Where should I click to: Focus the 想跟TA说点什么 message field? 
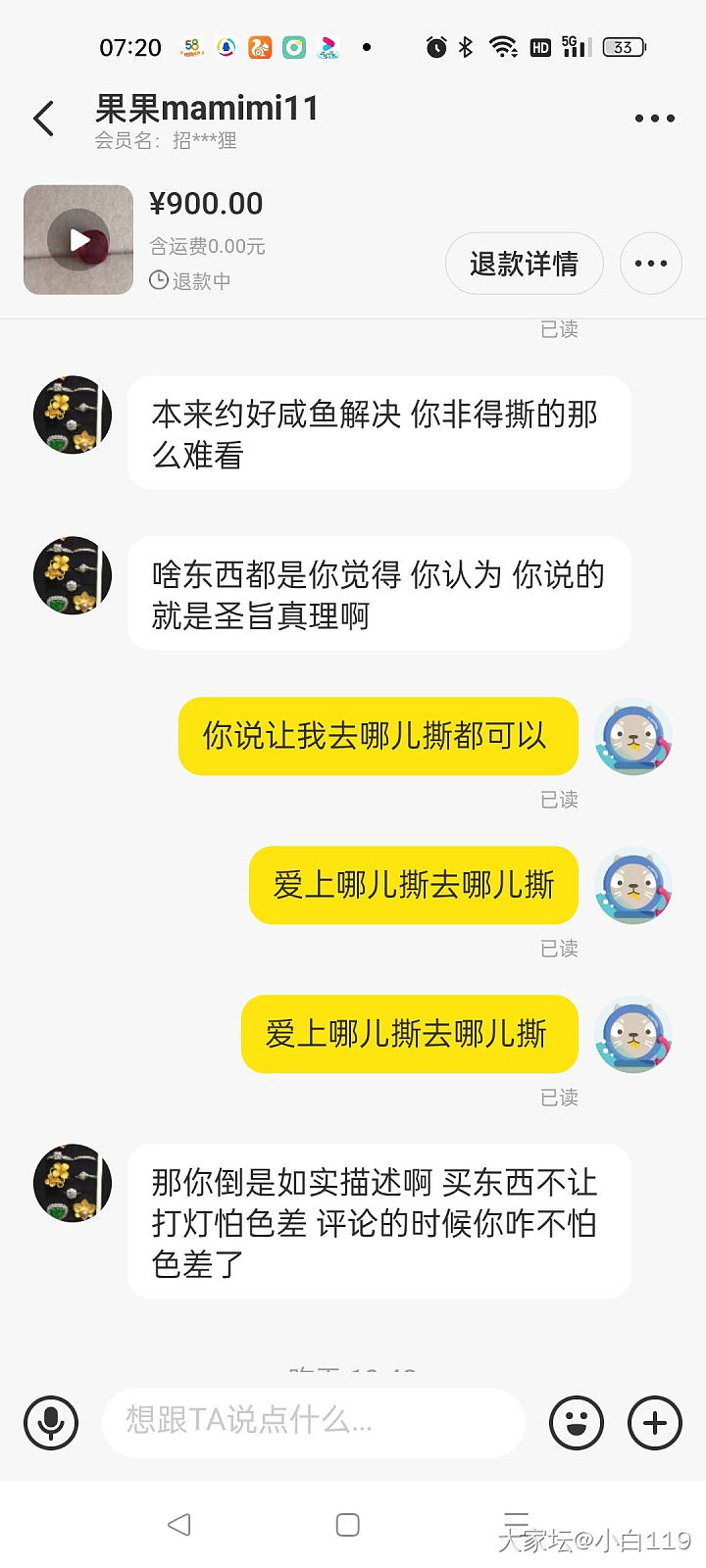[x=314, y=1421]
